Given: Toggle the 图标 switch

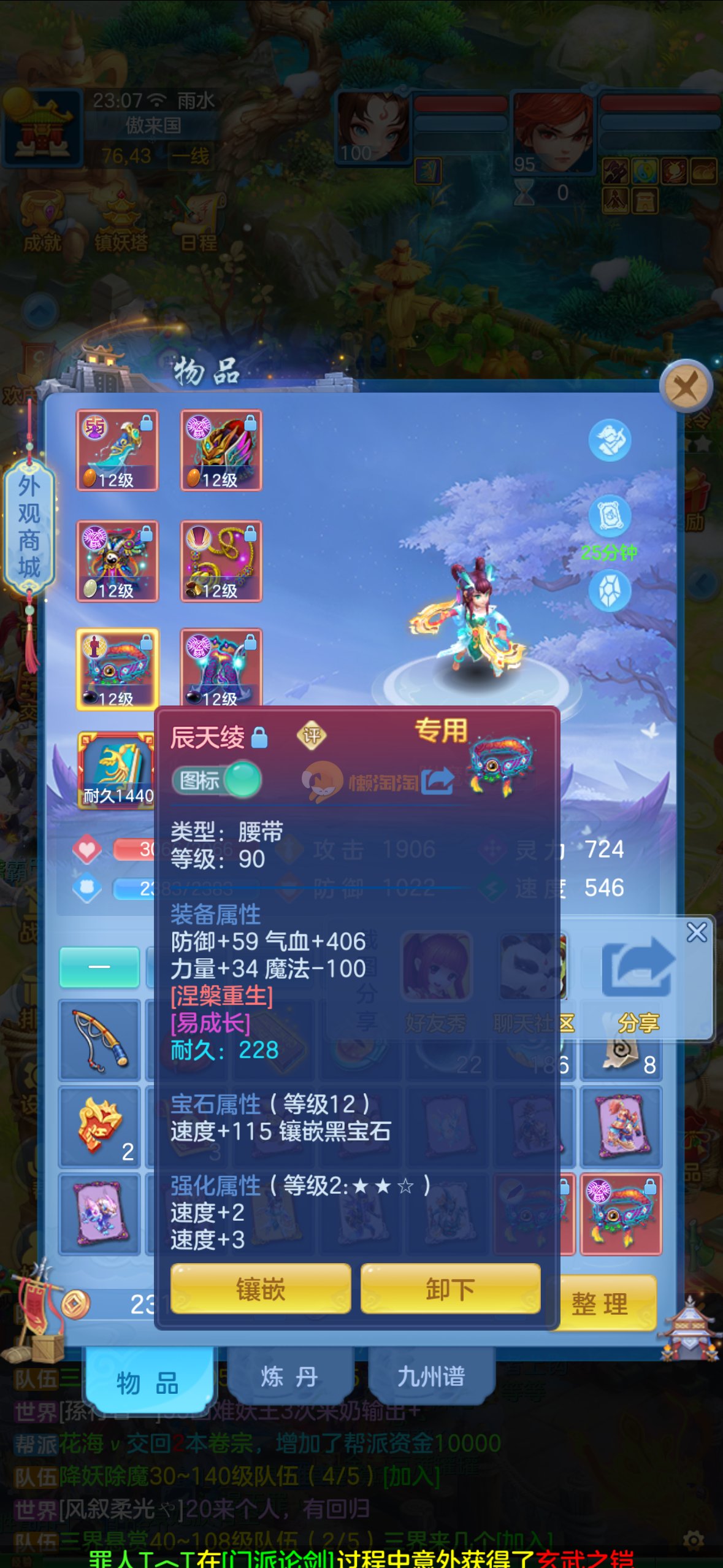Looking at the screenshot, I should 217,780.
